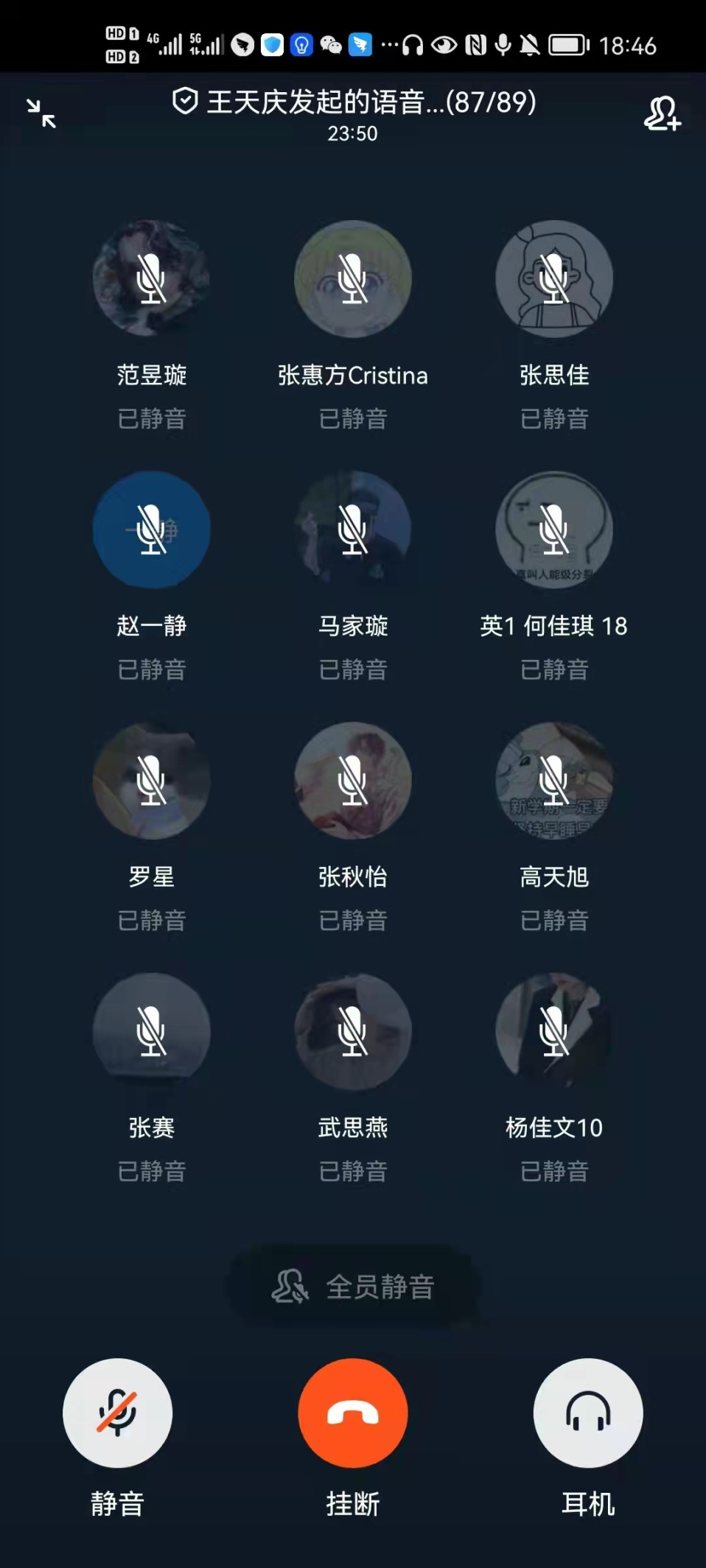The width and height of the screenshot is (706, 1568).
Task: Hang up with the 挂断 button
Action: pos(353,1413)
